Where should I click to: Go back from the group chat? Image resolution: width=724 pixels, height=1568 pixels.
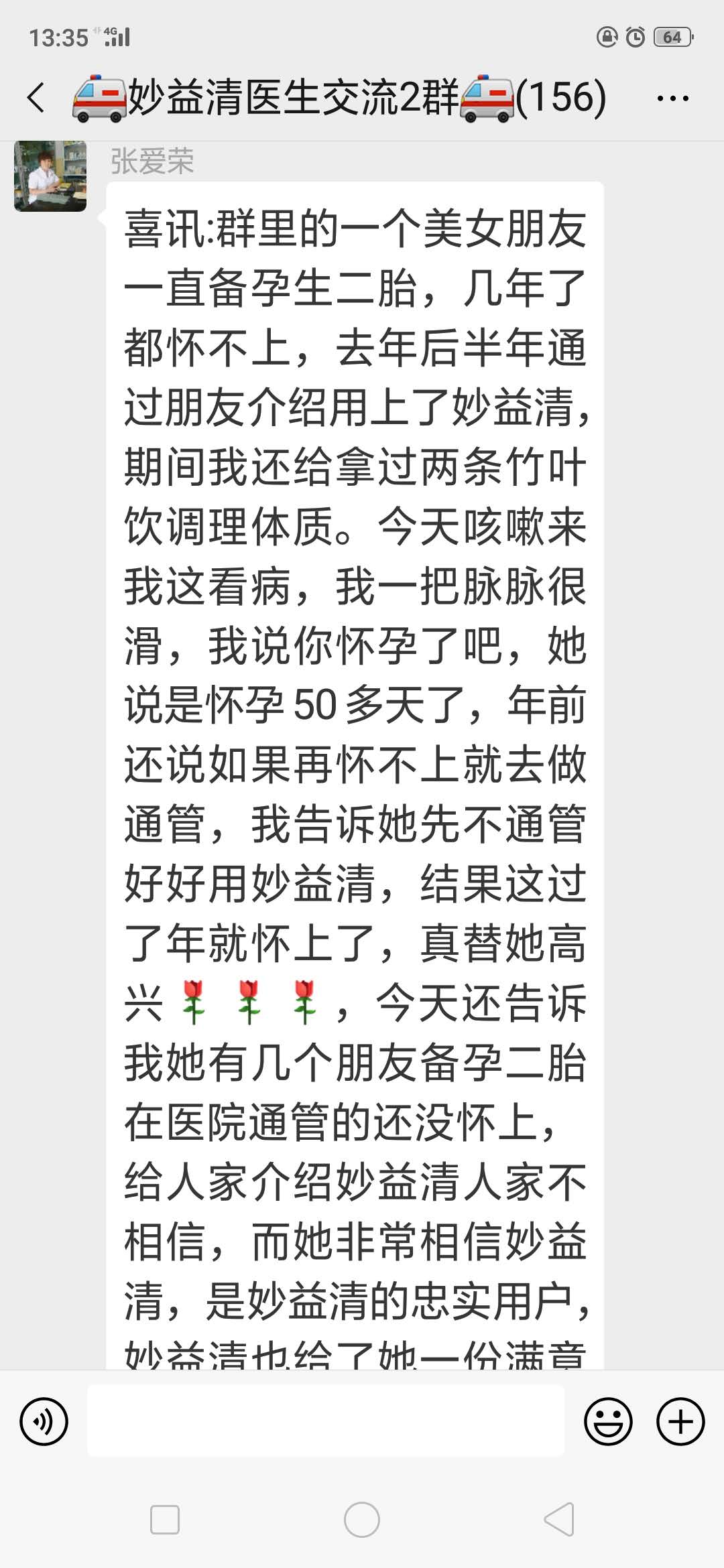pyautogui.click(x=36, y=98)
